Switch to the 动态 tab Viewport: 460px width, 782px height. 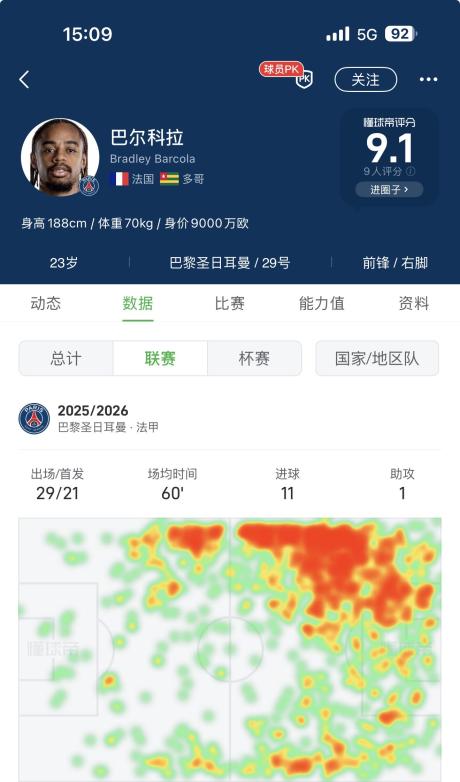[x=45, y=303]
